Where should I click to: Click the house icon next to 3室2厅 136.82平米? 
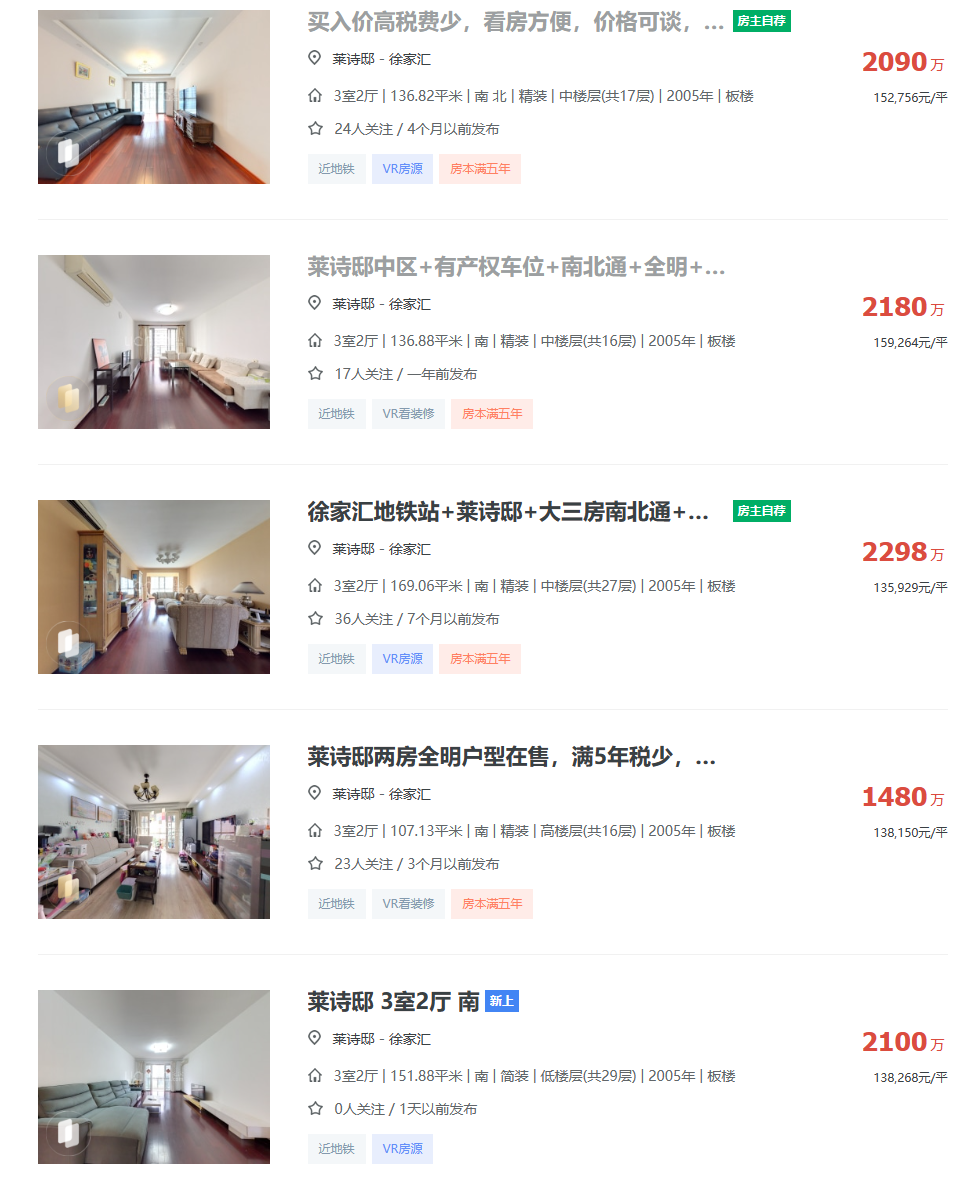point(314,96)
